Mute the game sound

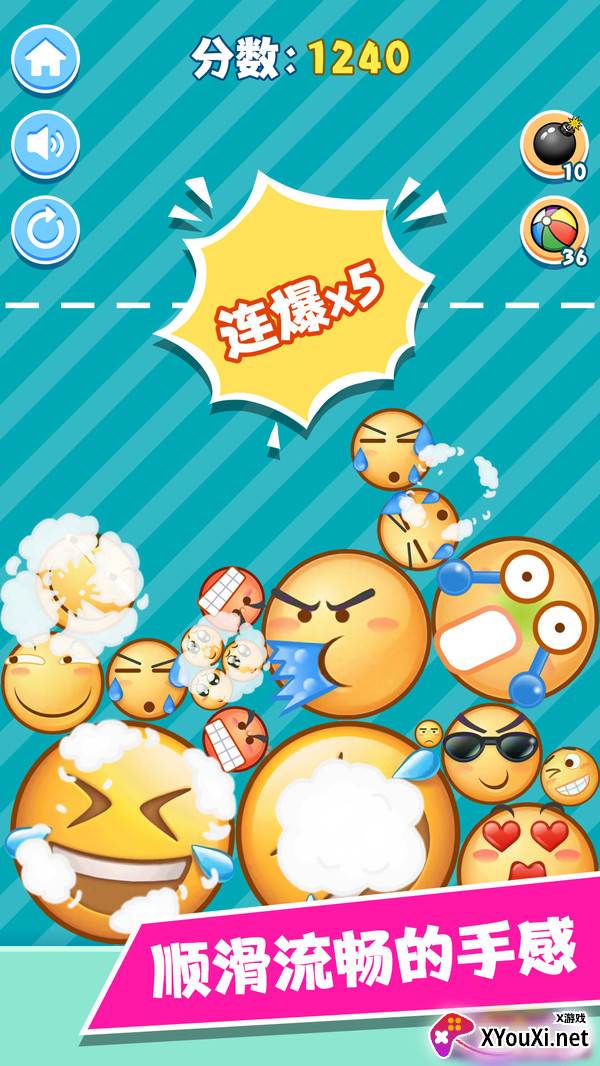46,145
